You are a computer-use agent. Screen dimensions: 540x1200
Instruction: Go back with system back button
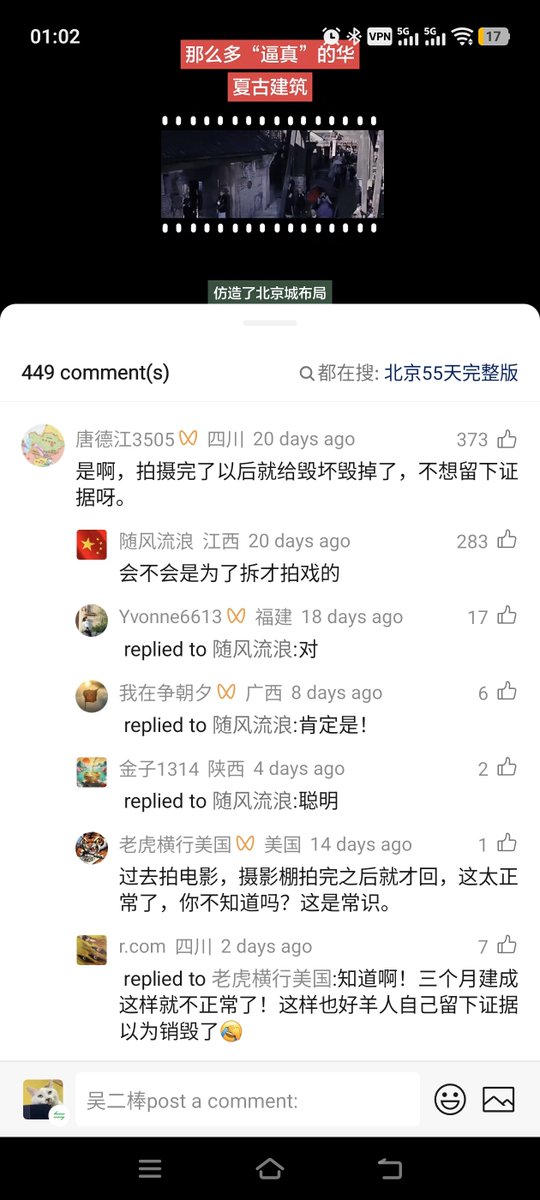tap(389, 1168)
